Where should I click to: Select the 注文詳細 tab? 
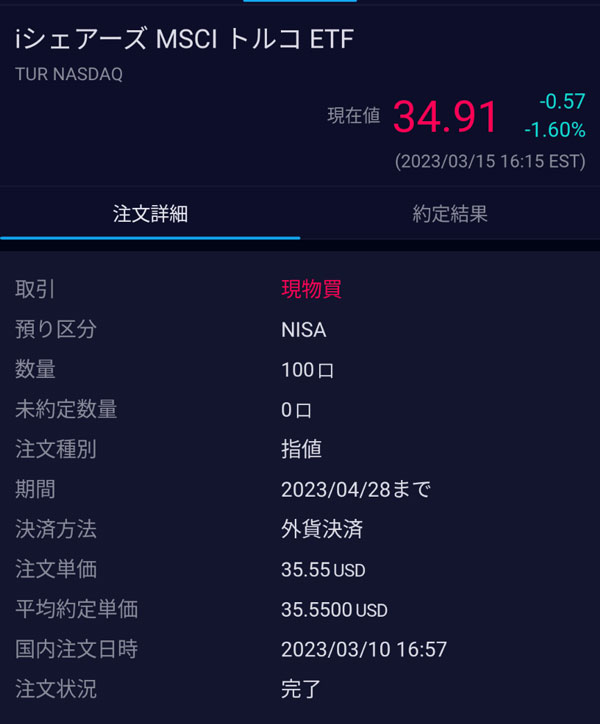150,214
